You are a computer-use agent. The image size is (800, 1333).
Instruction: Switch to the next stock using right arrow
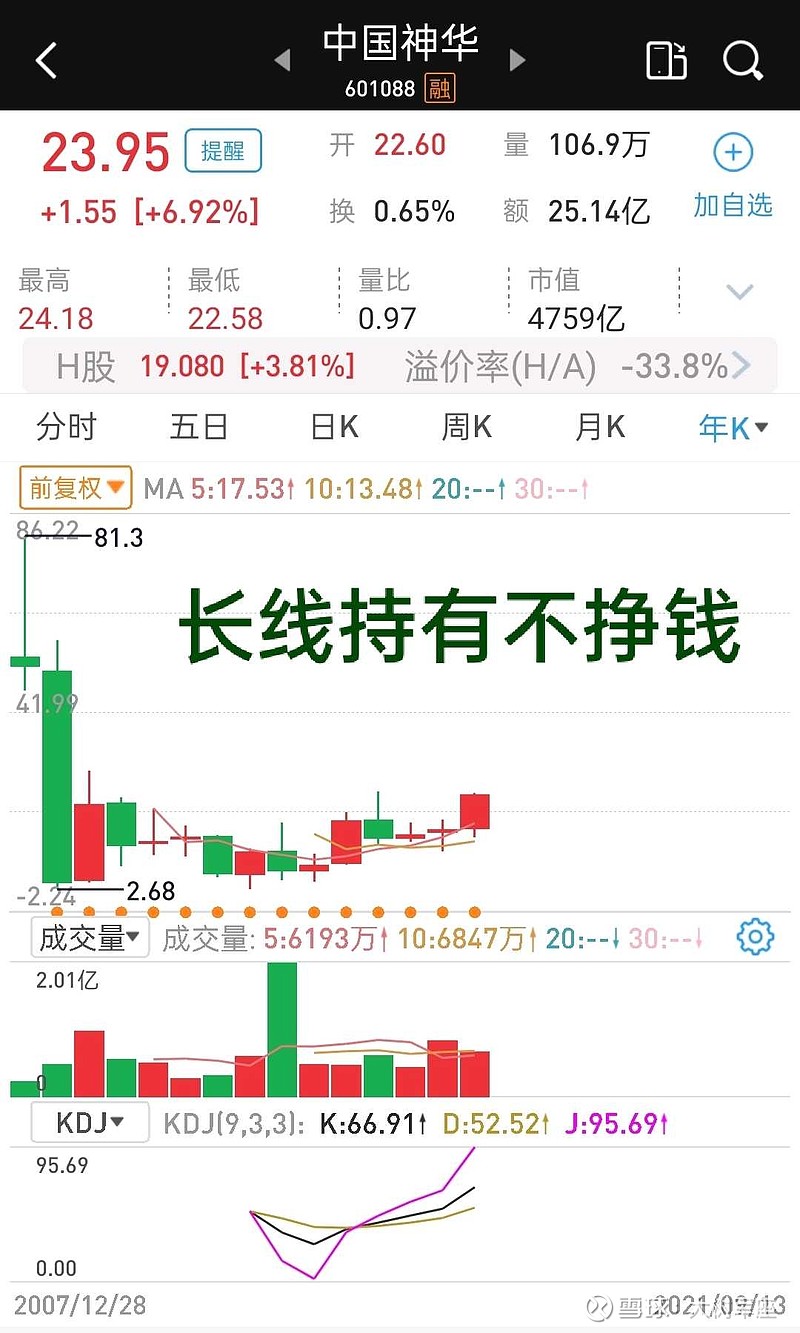coord(517,60)
